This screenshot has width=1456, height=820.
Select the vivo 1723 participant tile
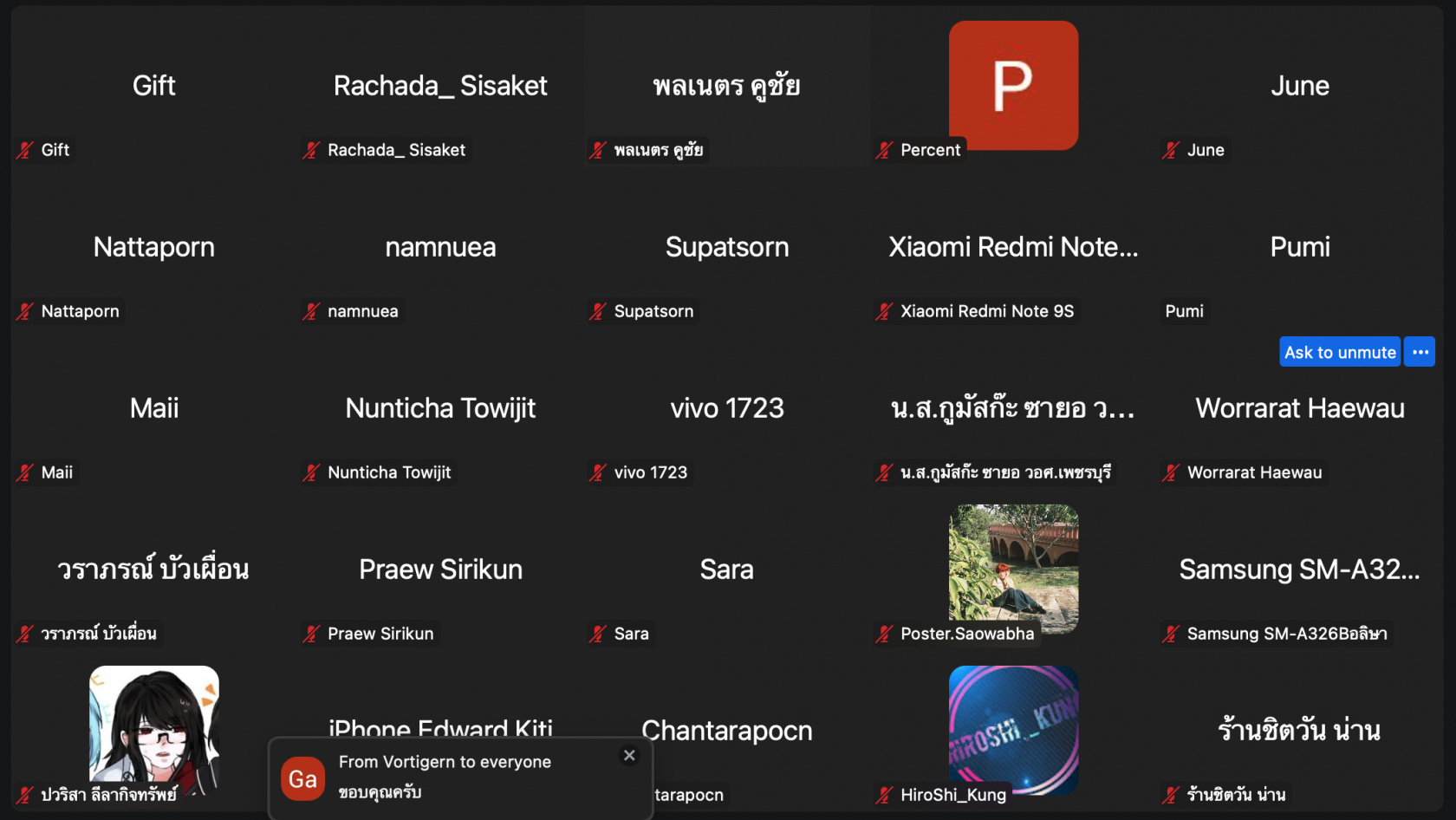726,408
